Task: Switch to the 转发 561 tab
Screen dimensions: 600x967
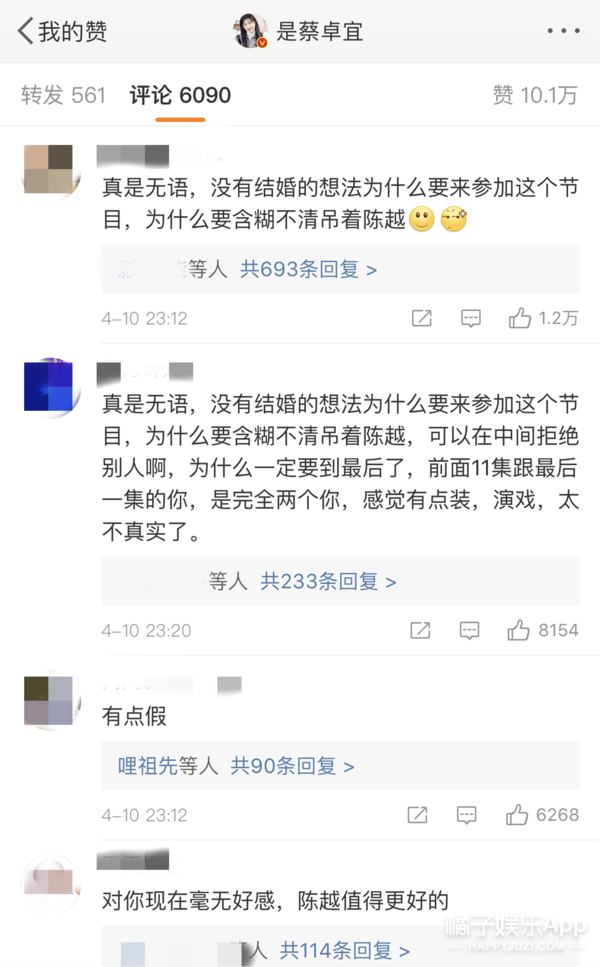Action: tap(63, 96)
